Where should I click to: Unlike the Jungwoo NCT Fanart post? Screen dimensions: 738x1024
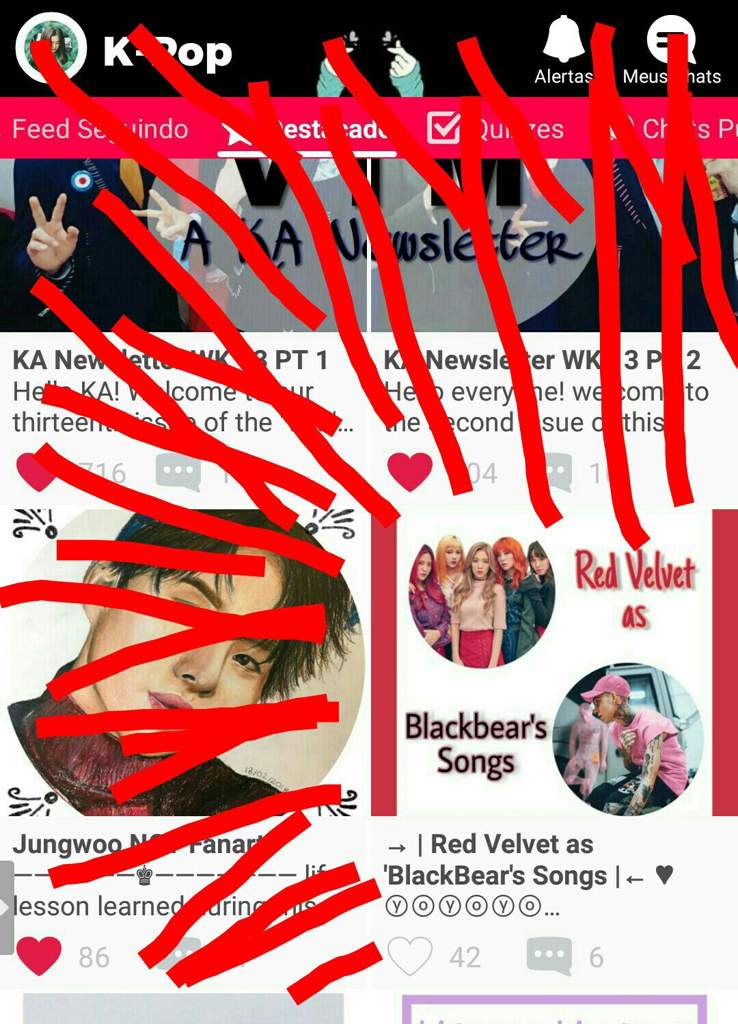tap(39, 957)
